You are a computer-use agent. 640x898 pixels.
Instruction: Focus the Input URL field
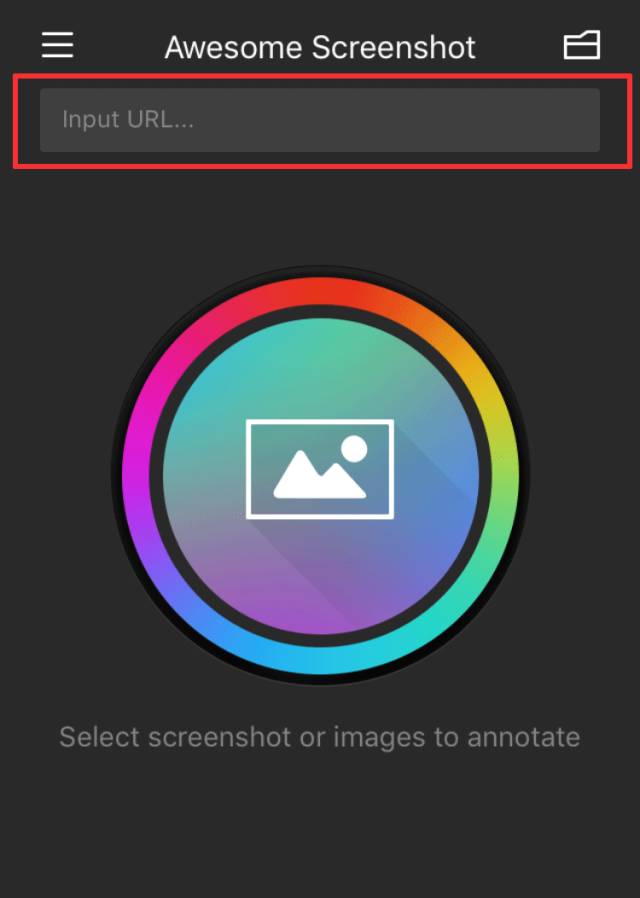click(x=320, y=120)
